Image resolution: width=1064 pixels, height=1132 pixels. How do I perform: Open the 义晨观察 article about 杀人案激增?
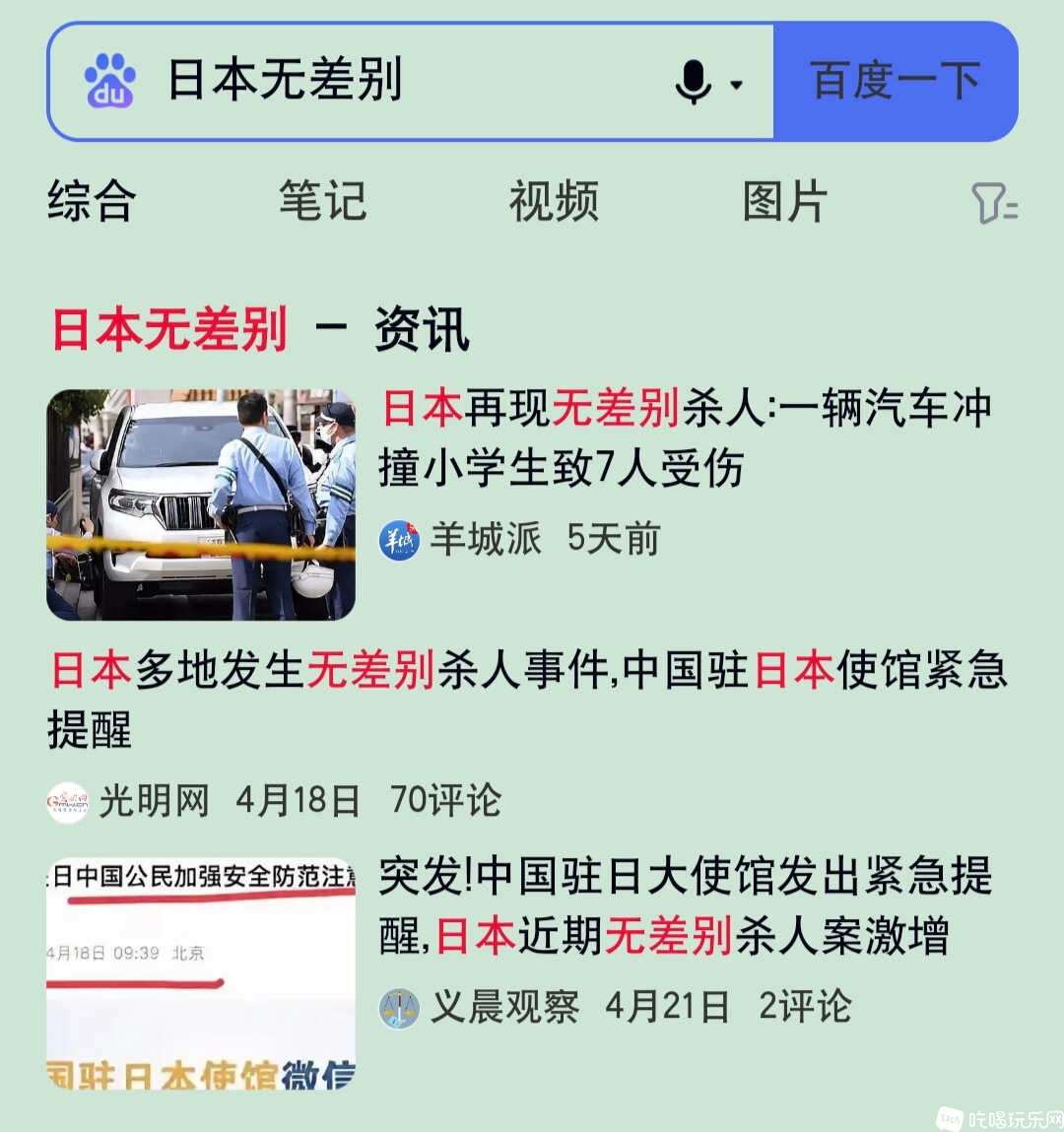point(685,906)
